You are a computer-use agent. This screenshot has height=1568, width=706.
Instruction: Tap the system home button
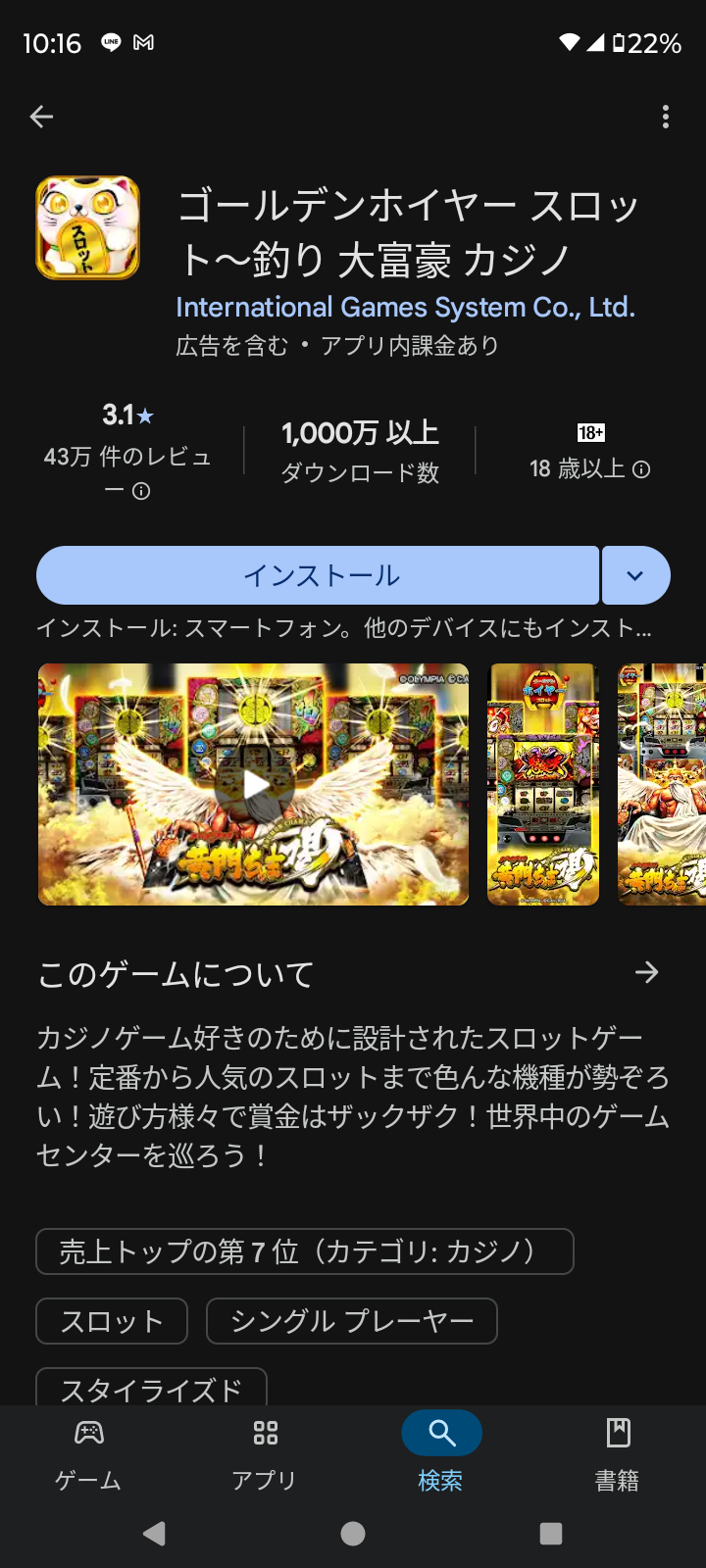pos(353,1534)
